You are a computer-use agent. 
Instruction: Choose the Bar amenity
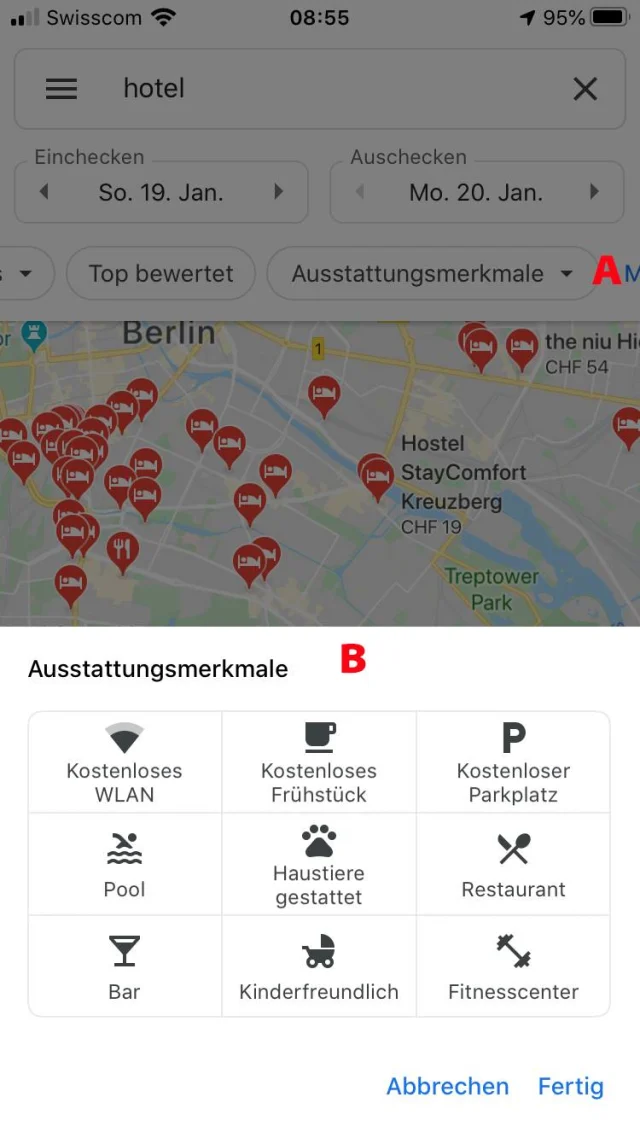[125, 967]
